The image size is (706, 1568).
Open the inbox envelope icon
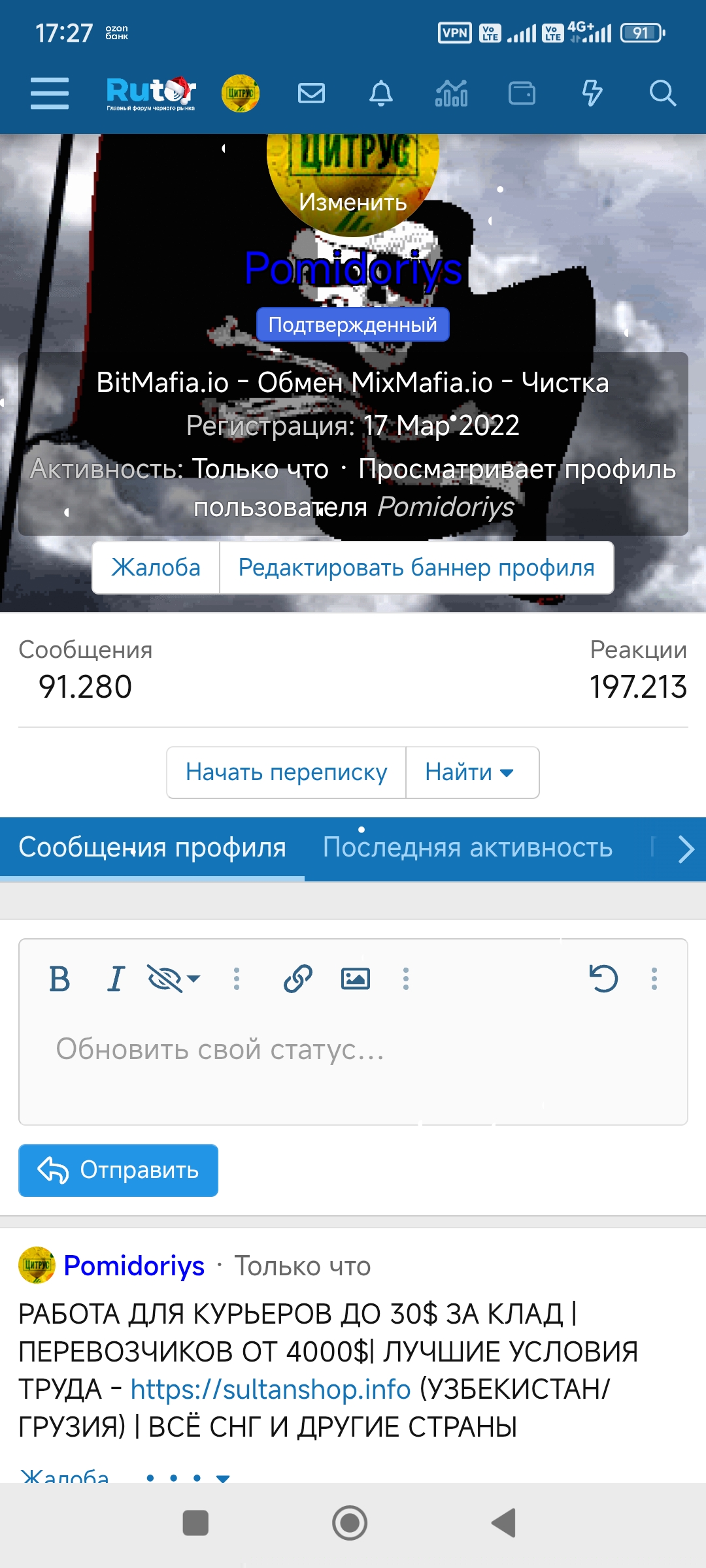311,93
